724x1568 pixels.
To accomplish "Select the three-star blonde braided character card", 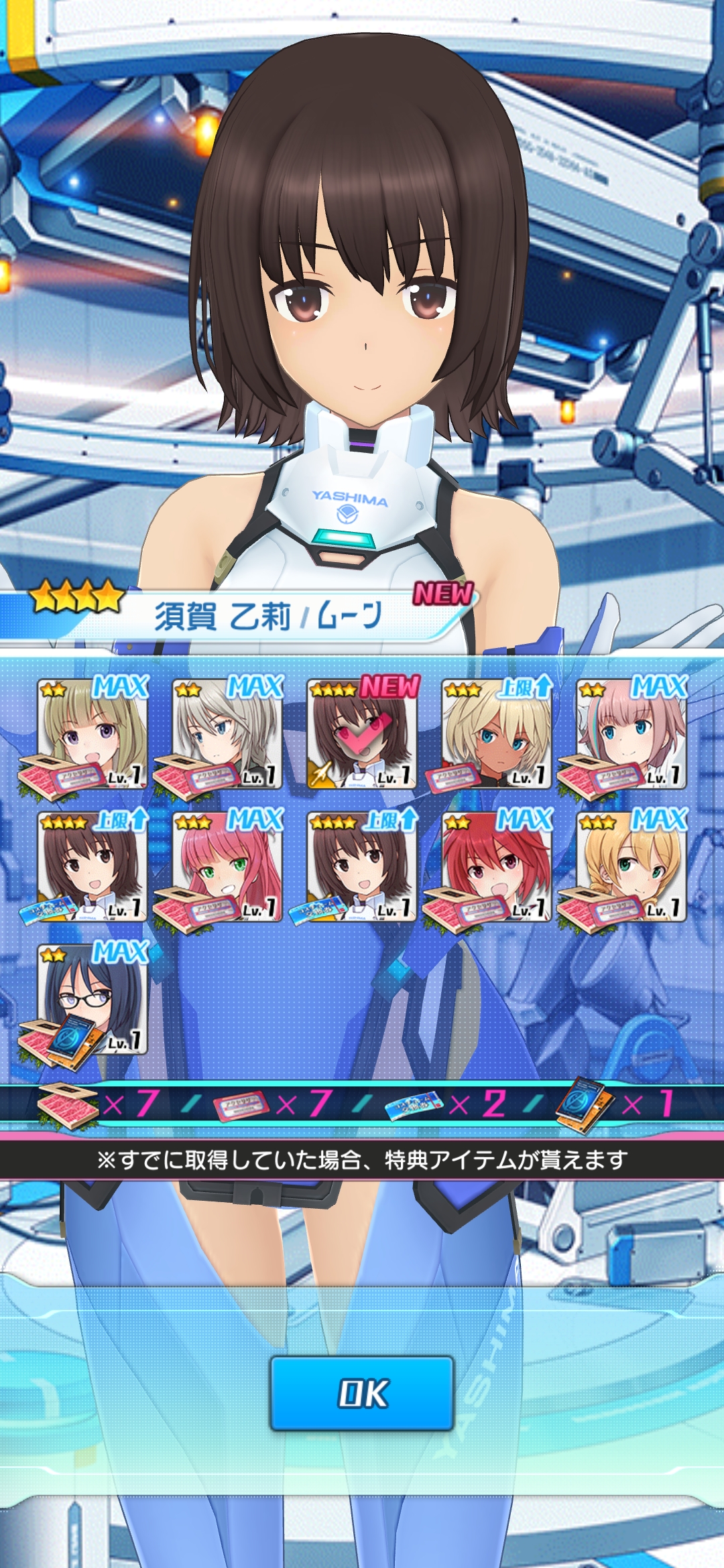I will pyautogui.click(x=630, y=866).
